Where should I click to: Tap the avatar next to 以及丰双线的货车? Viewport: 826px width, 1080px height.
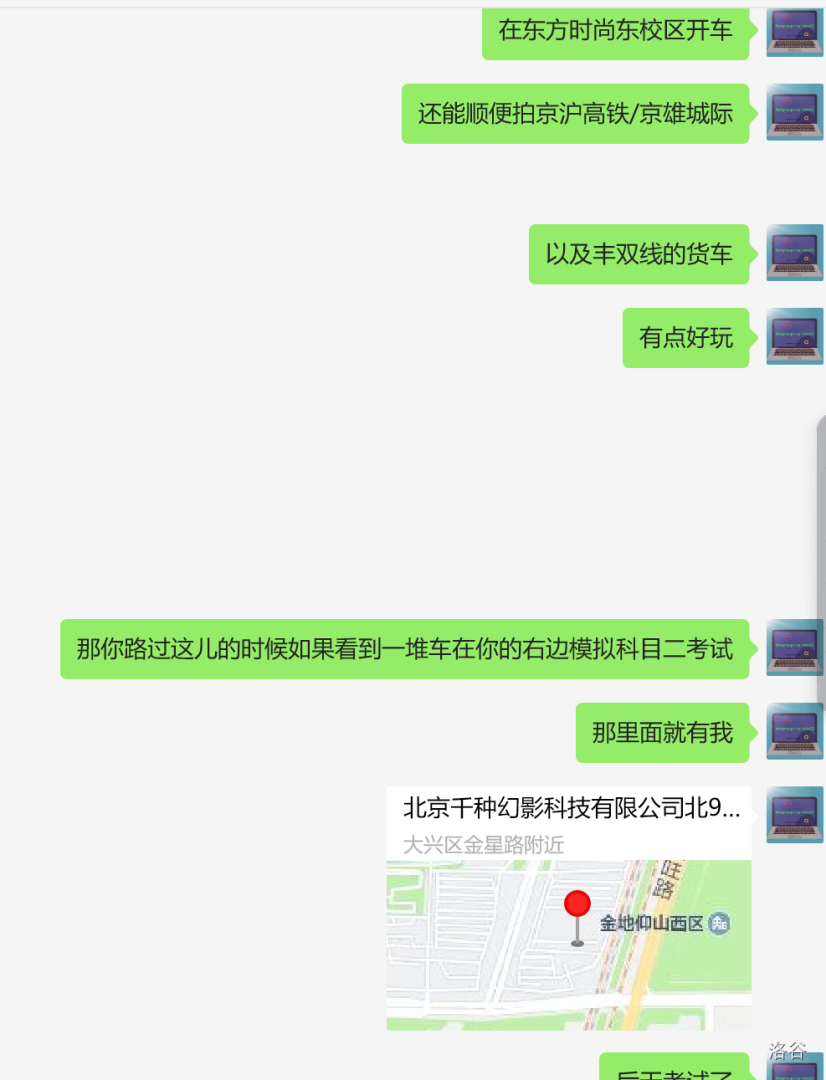pyautogui.click(x=794, y=253)
